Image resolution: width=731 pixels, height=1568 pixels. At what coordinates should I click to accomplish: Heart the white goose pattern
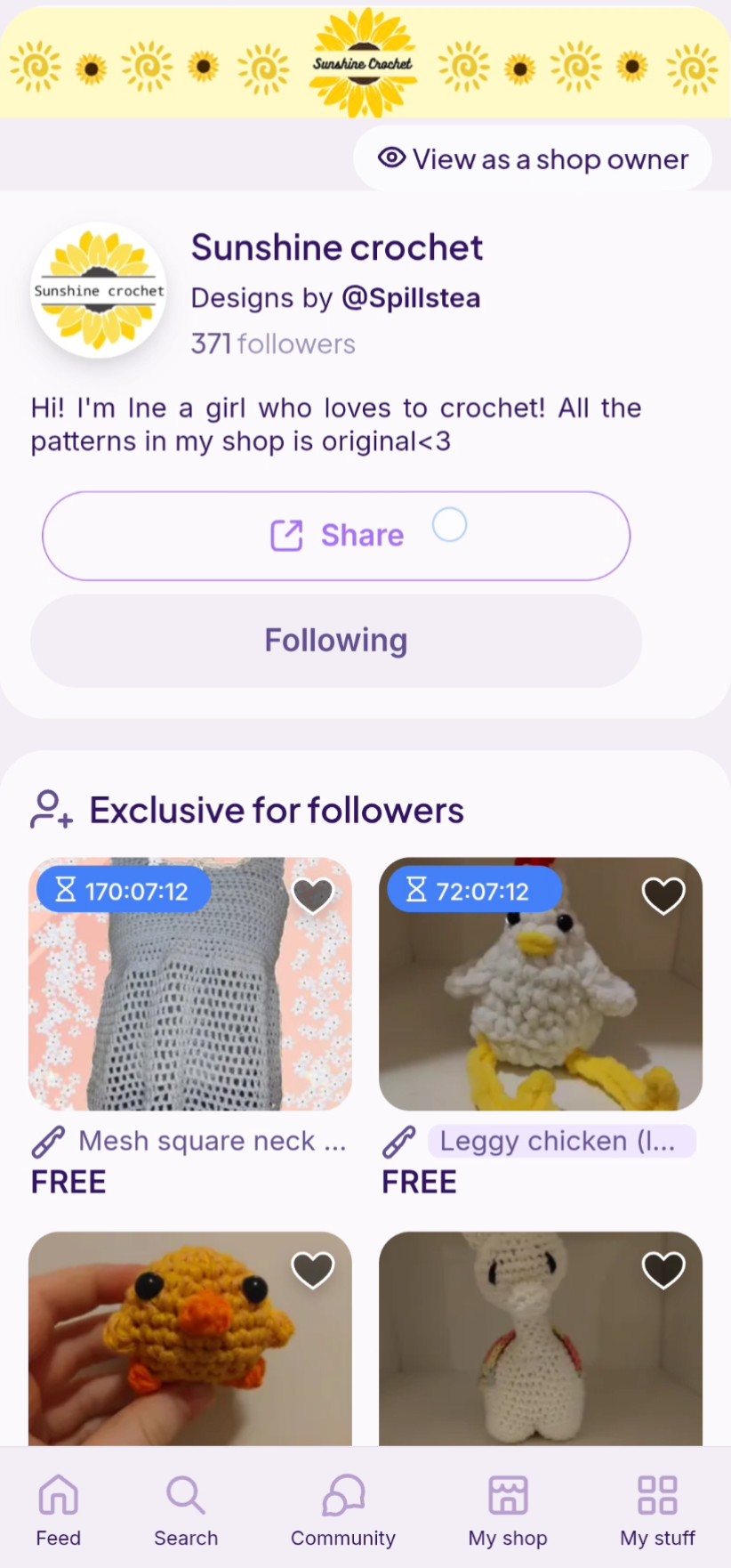point(663,1270)
